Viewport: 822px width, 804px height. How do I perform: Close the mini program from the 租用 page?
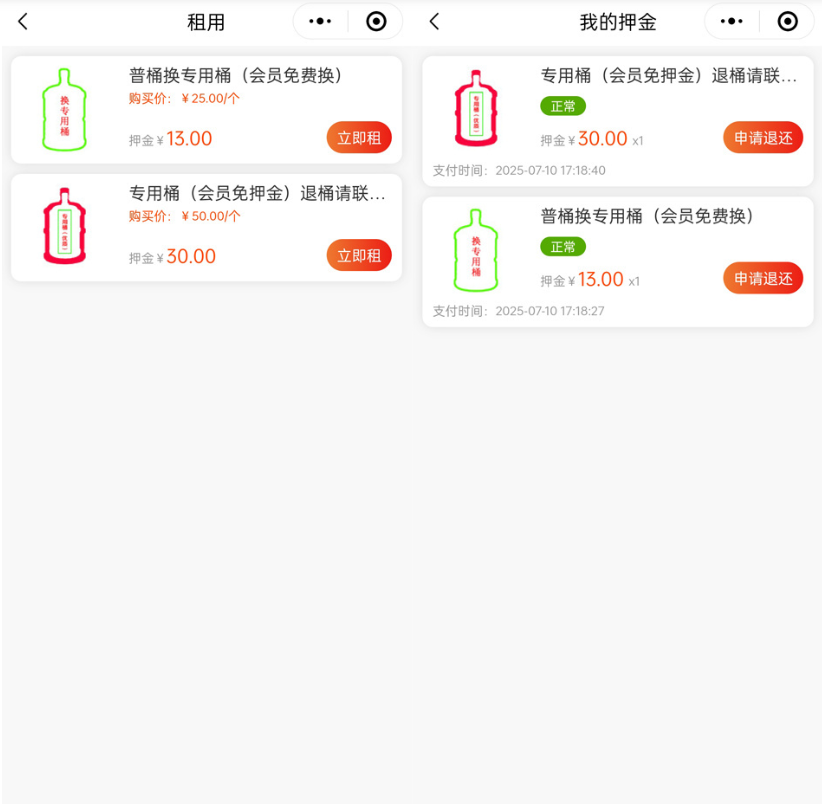click(376, 21)
